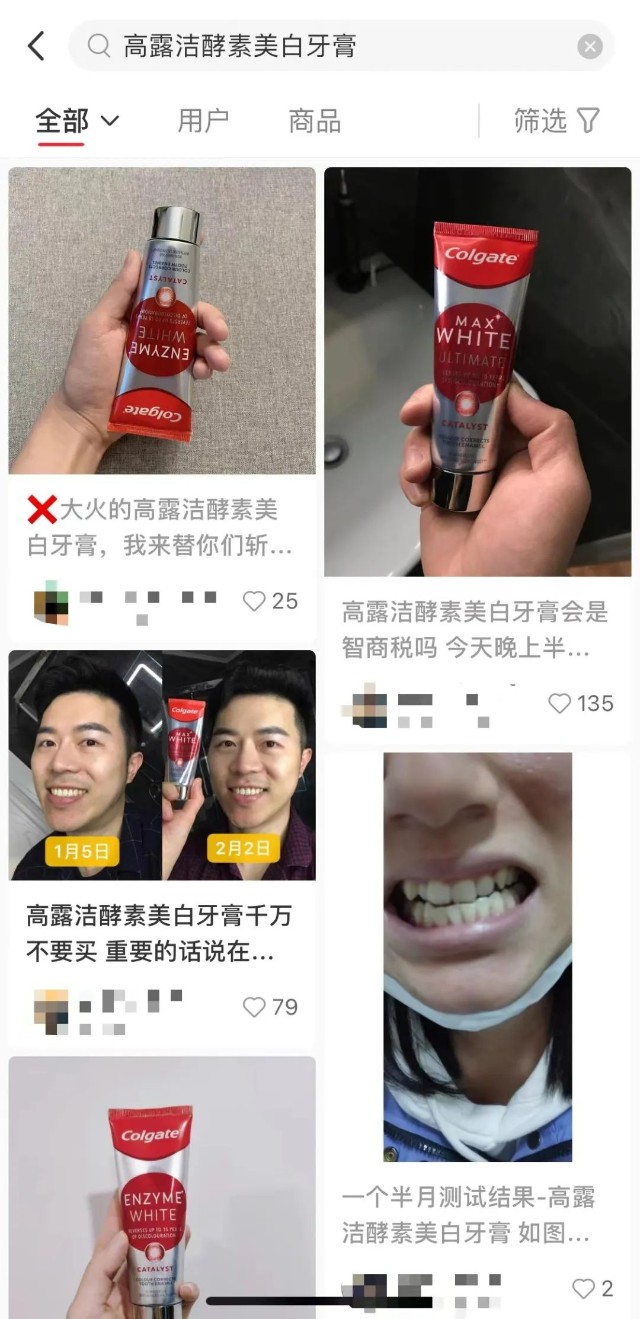
Task: Tap the search field with 高露洁酵素美白牙膏
Action: pyautogui.click(x=330, y=46)
